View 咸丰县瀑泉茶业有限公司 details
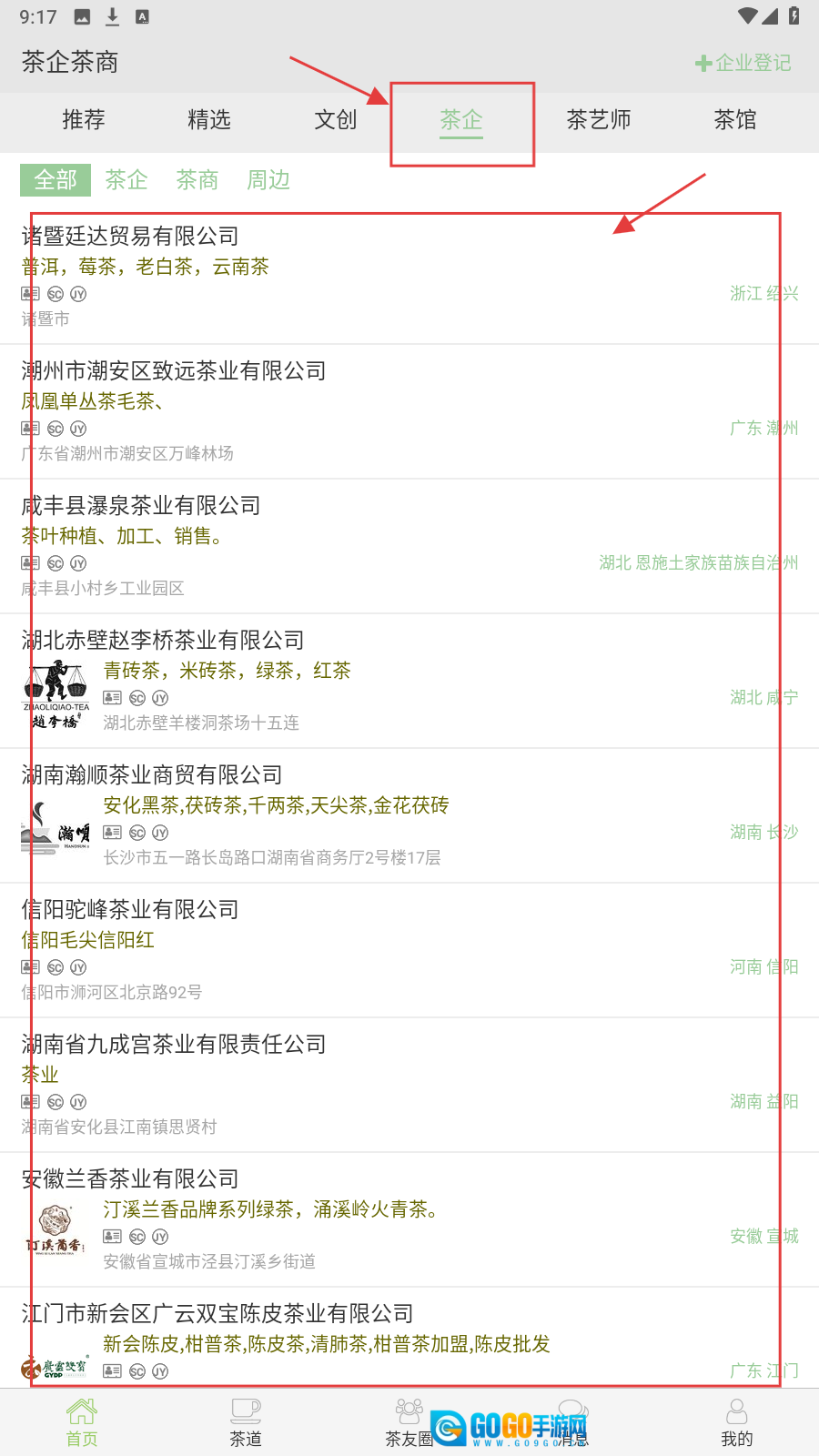The width and height of the screenshot is (819, 1456). click(x=141, y=506)
